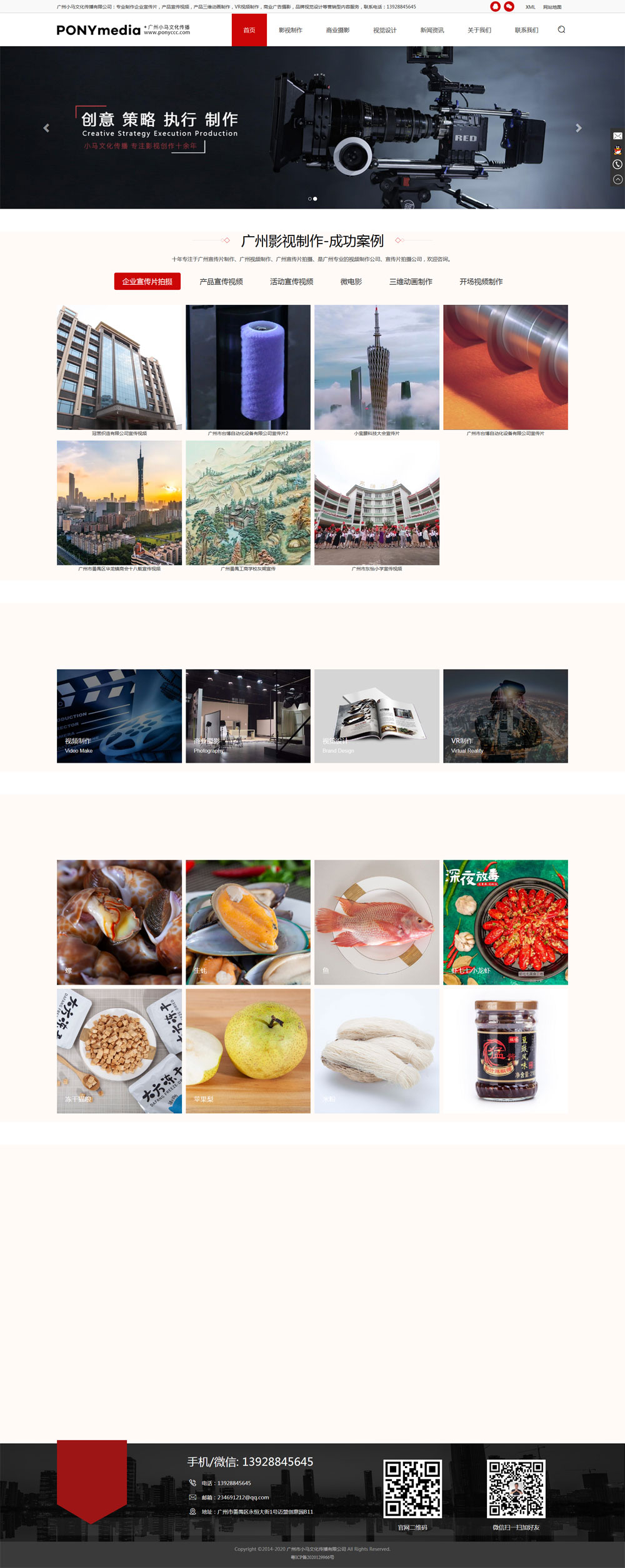Open the 视频制作 Video Make card
Viewport: 625px width, 1568px height.
click(119, 716)
